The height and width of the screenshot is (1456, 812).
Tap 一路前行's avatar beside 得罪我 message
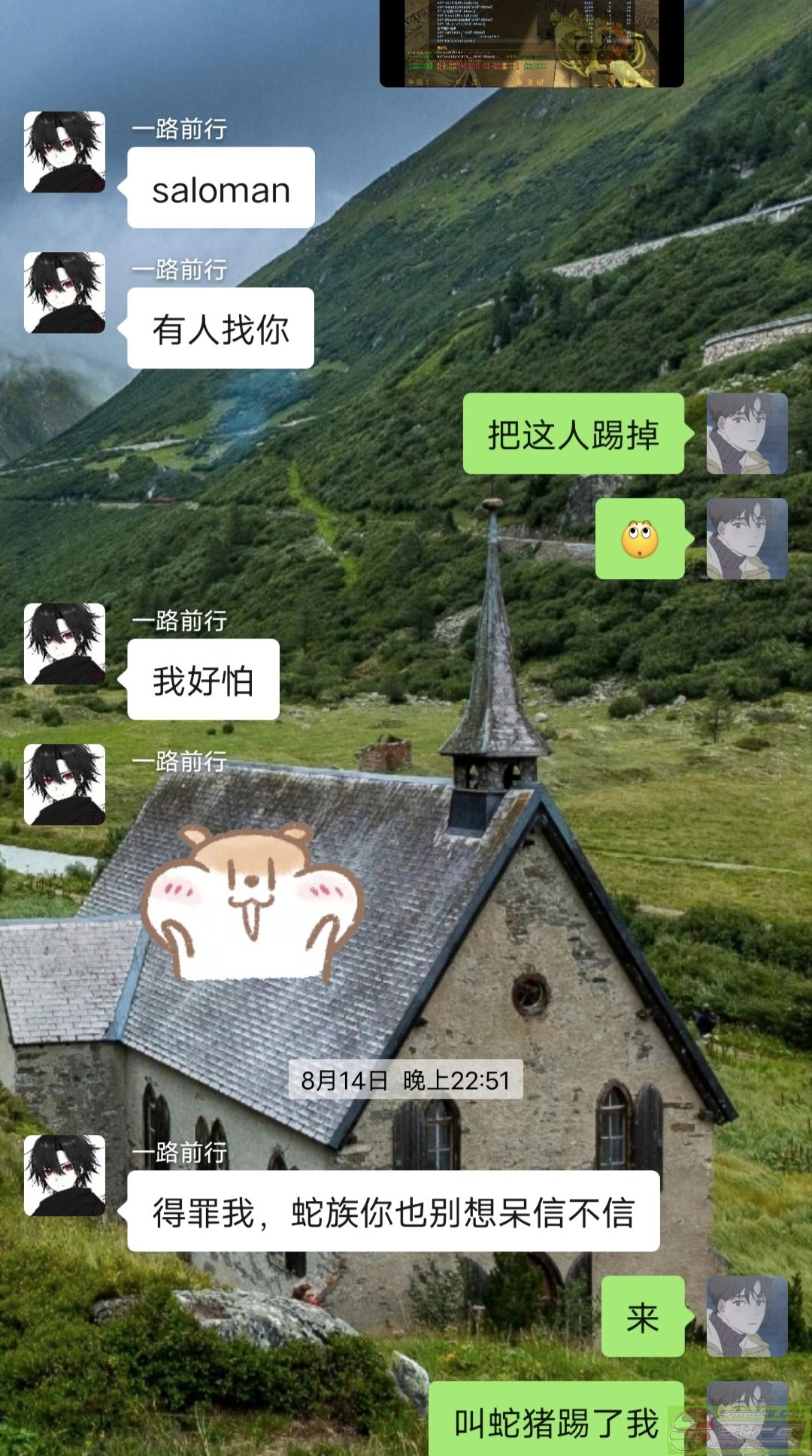65,1175
